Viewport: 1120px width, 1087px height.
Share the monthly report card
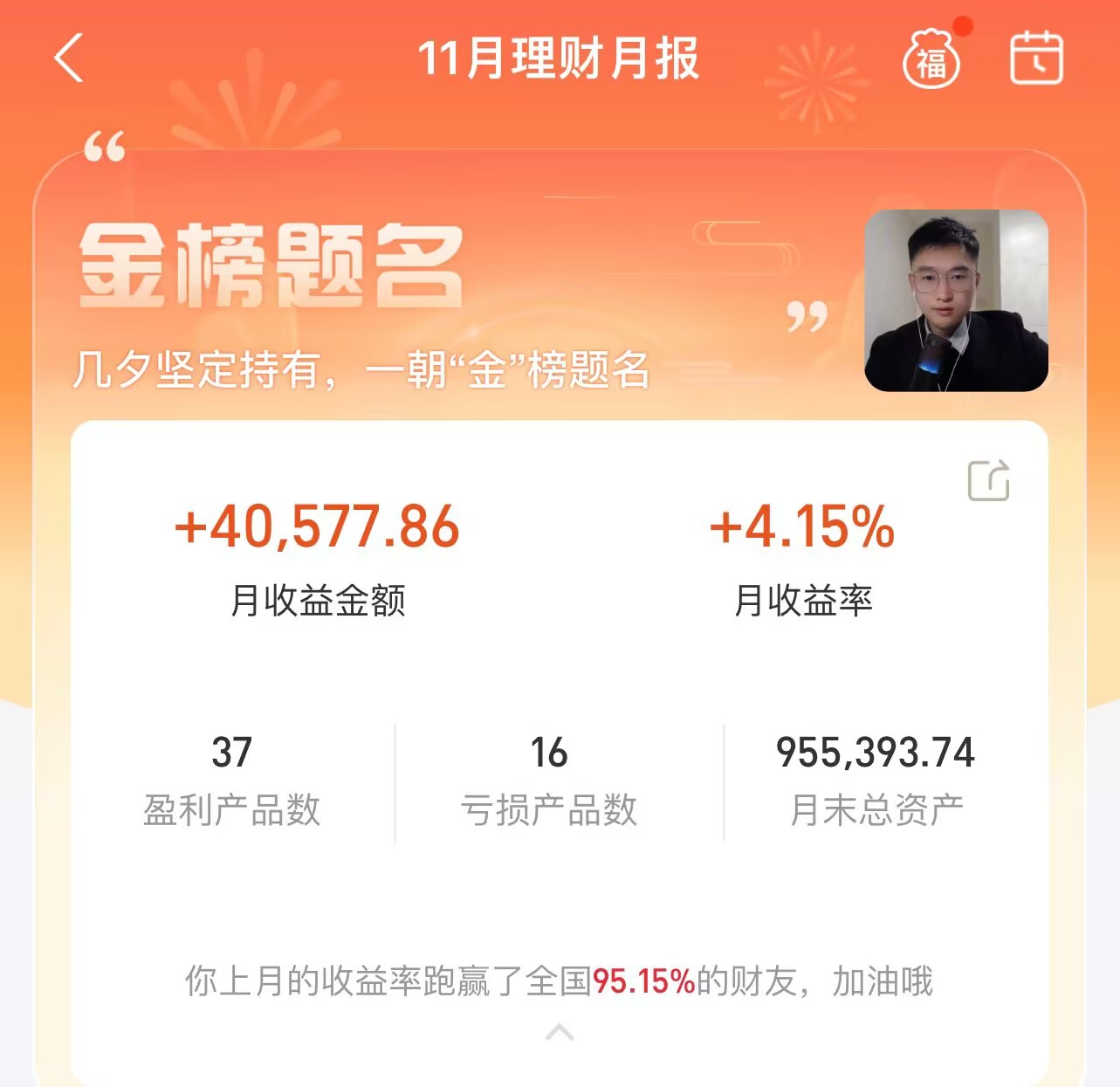coord(988,480)
